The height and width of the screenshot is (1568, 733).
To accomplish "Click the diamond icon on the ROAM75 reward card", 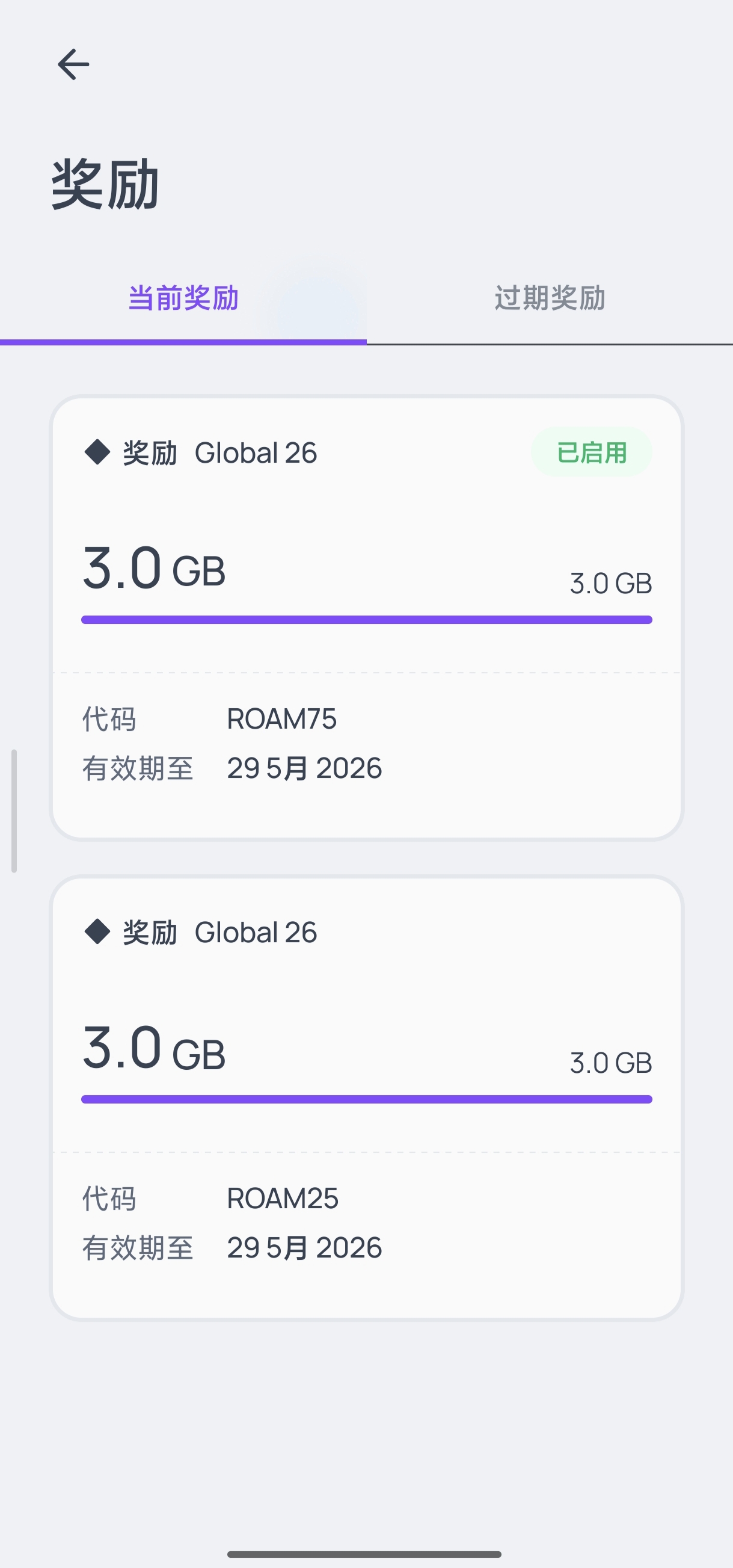I will (97, 452).
